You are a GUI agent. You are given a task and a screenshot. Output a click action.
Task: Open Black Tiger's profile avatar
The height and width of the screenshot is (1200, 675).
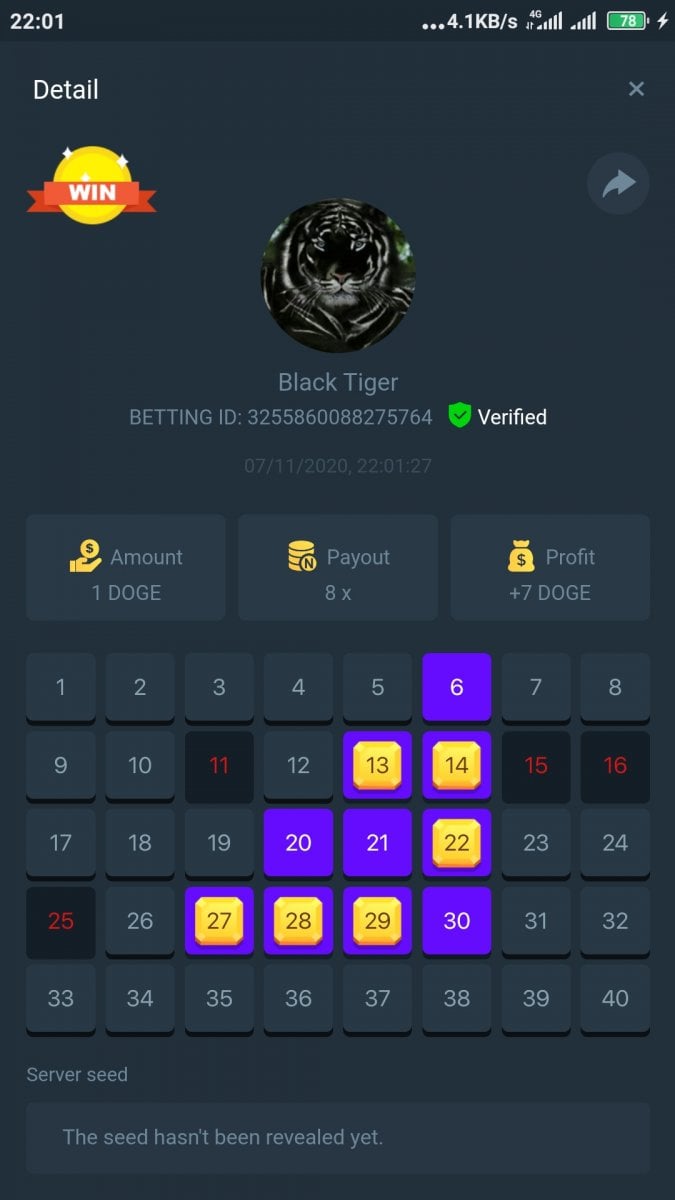coord(338,275)
